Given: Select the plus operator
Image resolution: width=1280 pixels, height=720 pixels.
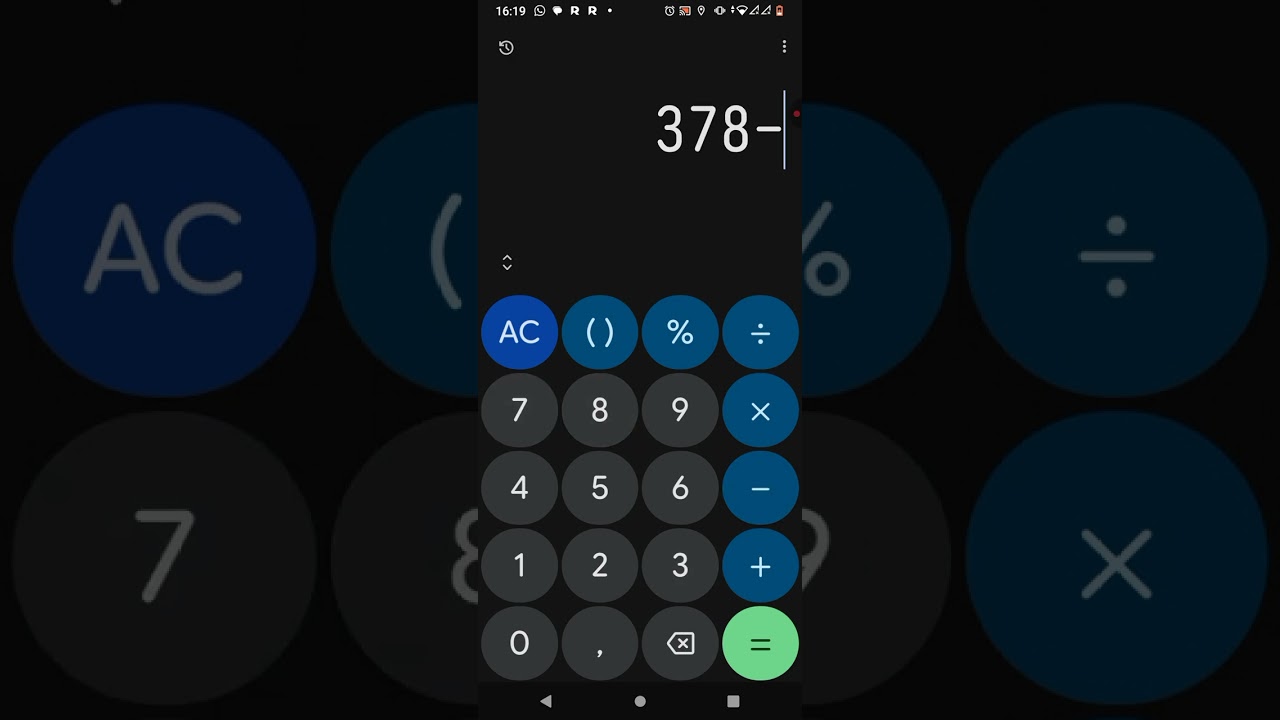Looking at the screenshot, I should [760, 566].
